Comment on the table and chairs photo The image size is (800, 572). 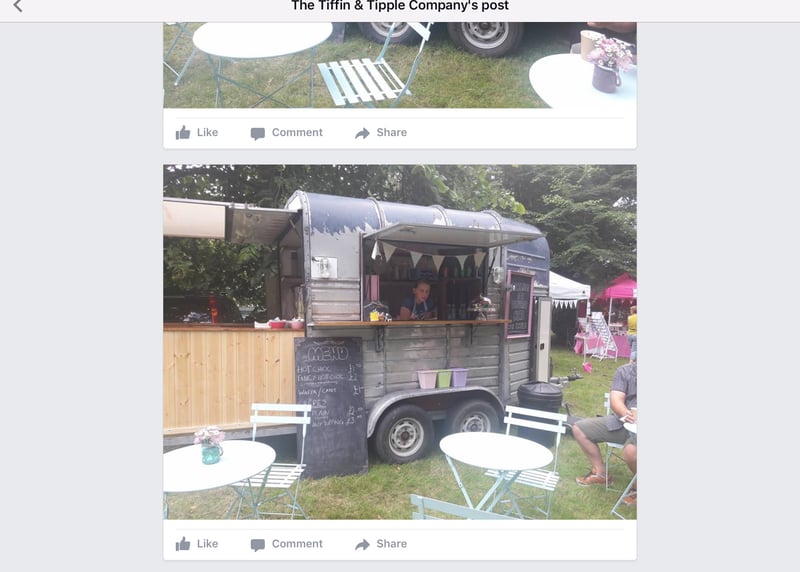(286, 132)
